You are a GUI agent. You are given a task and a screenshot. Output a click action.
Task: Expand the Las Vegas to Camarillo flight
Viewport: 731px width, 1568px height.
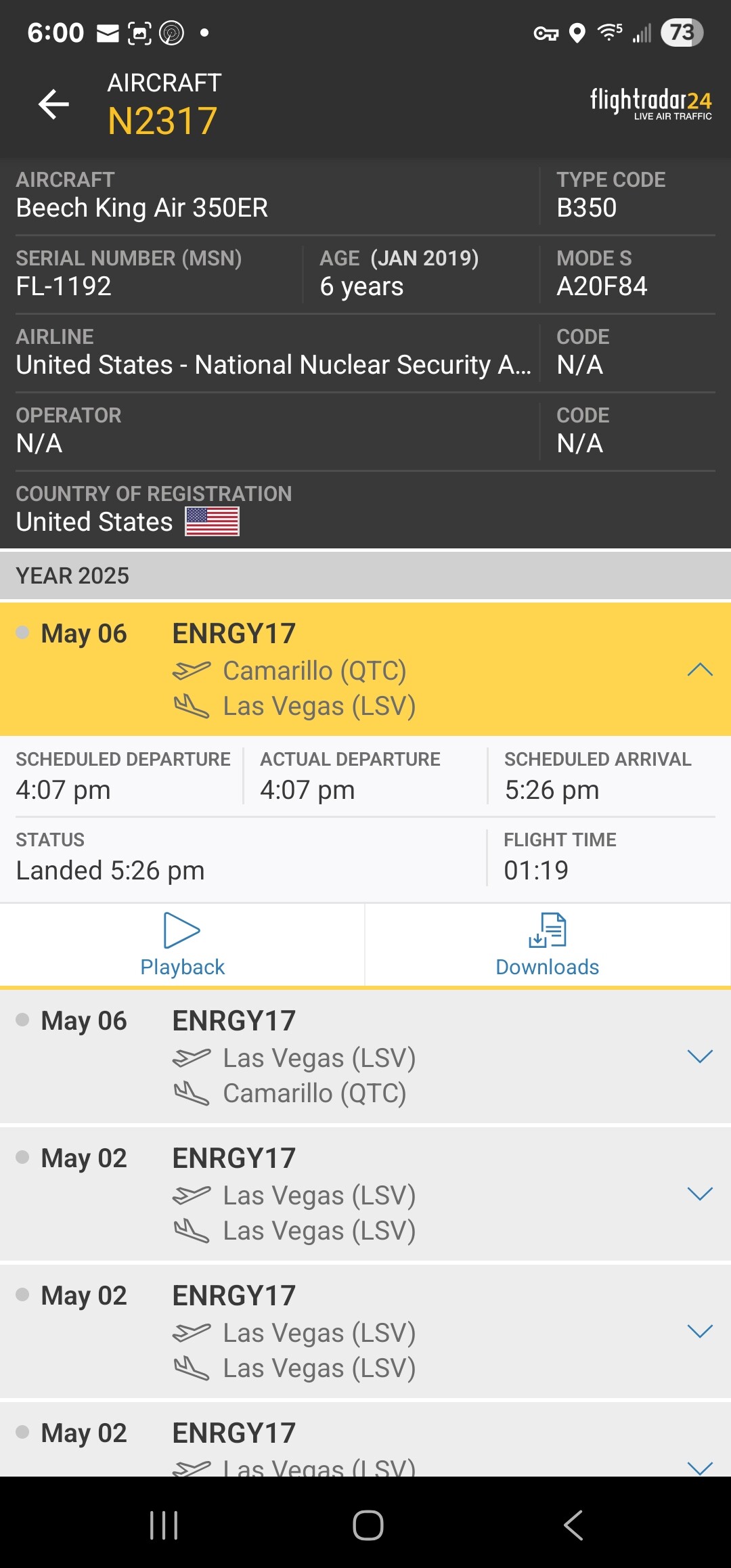coord(700,1056)
